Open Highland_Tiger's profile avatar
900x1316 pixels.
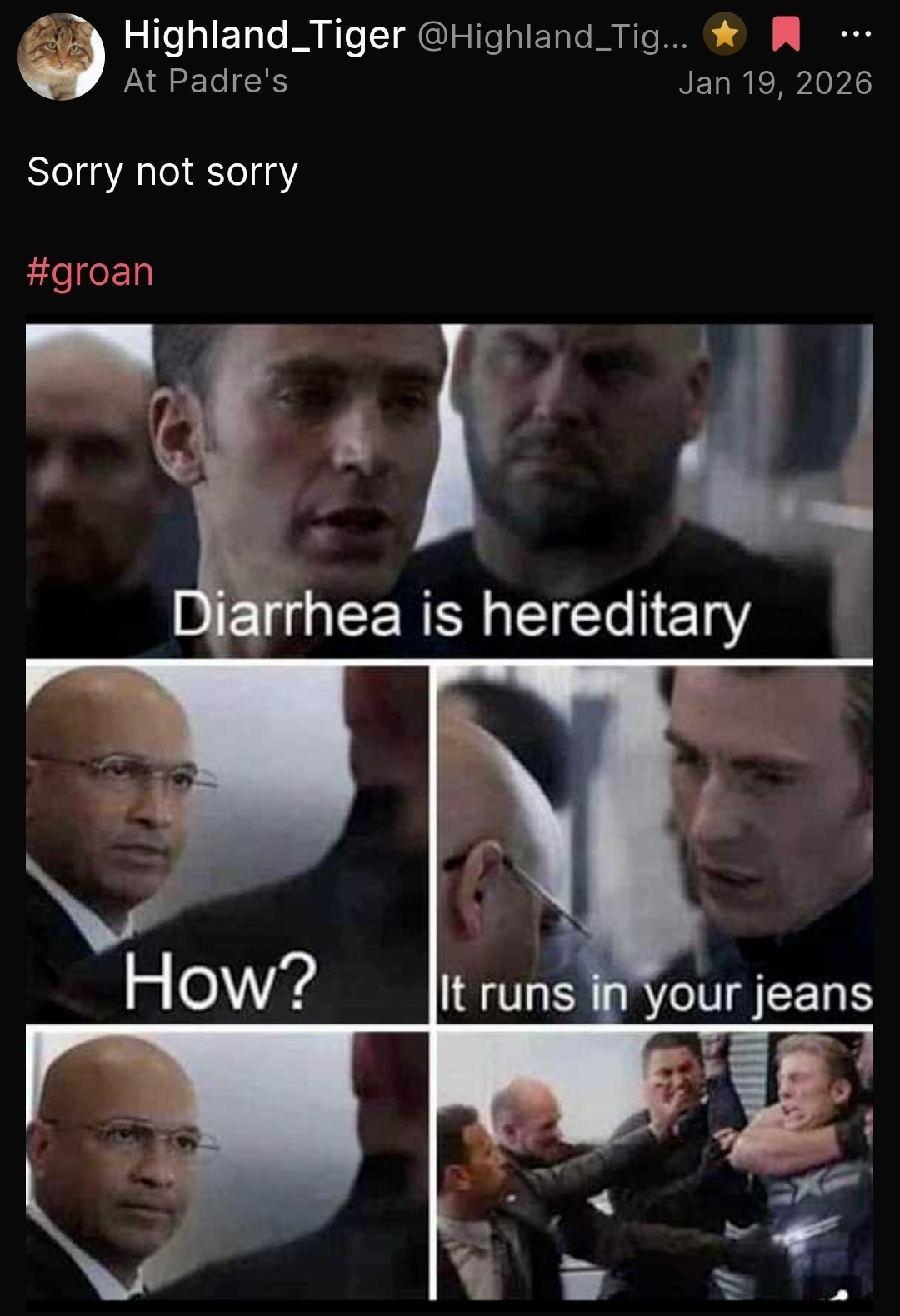61,57
